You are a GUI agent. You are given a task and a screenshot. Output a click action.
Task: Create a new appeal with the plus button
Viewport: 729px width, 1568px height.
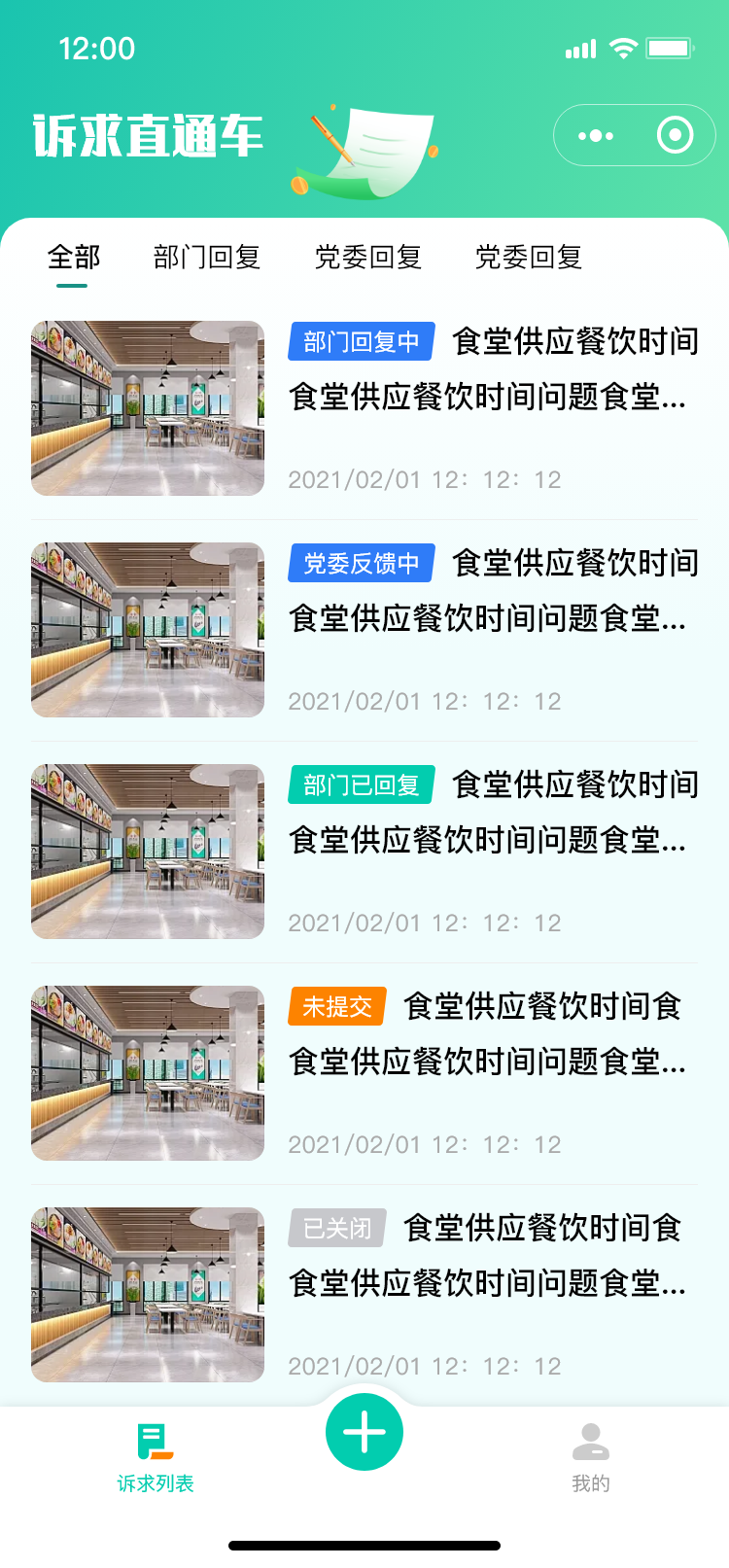pos(364,1432)
